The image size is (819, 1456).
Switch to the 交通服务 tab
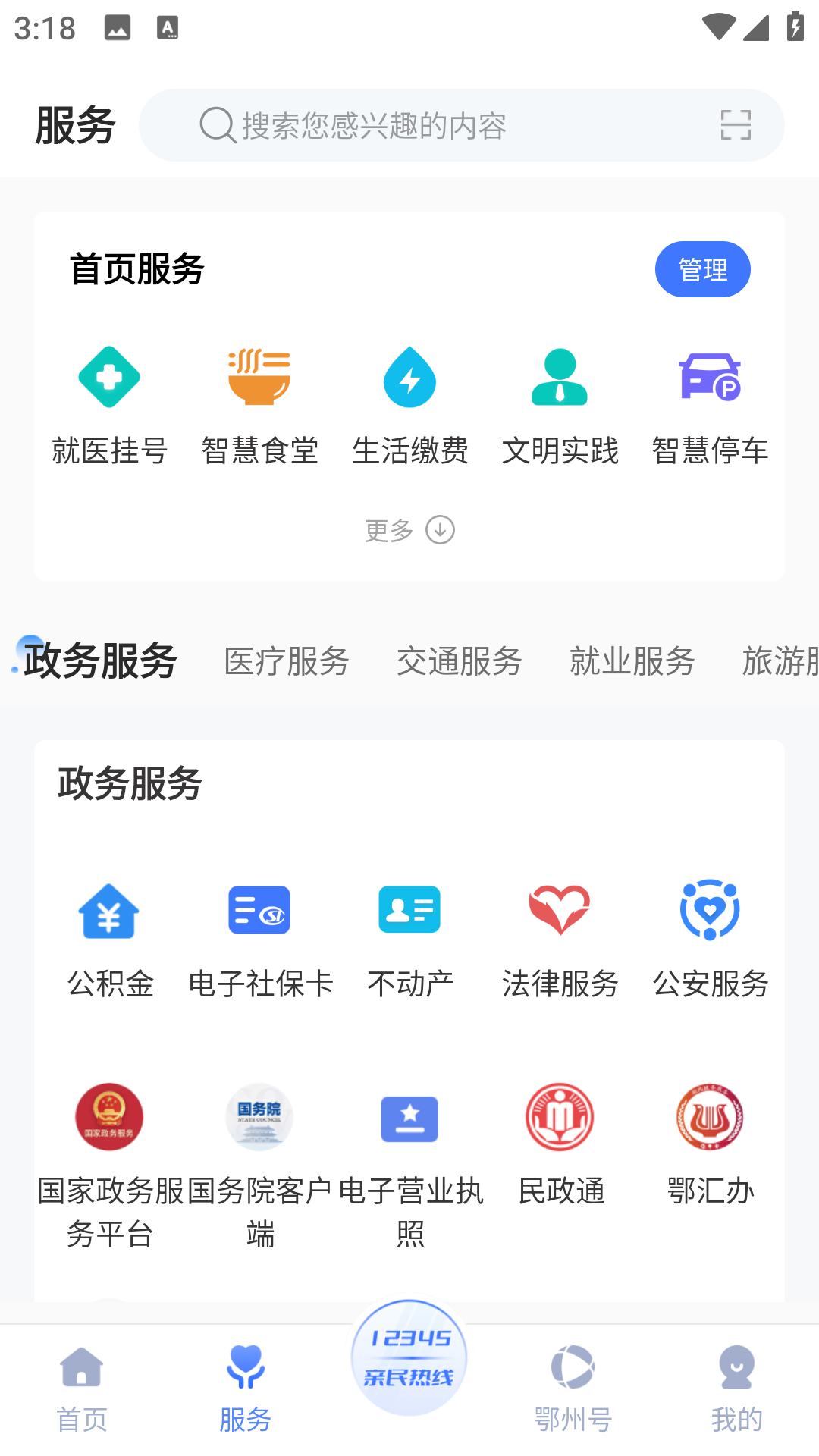click(459, 661)
